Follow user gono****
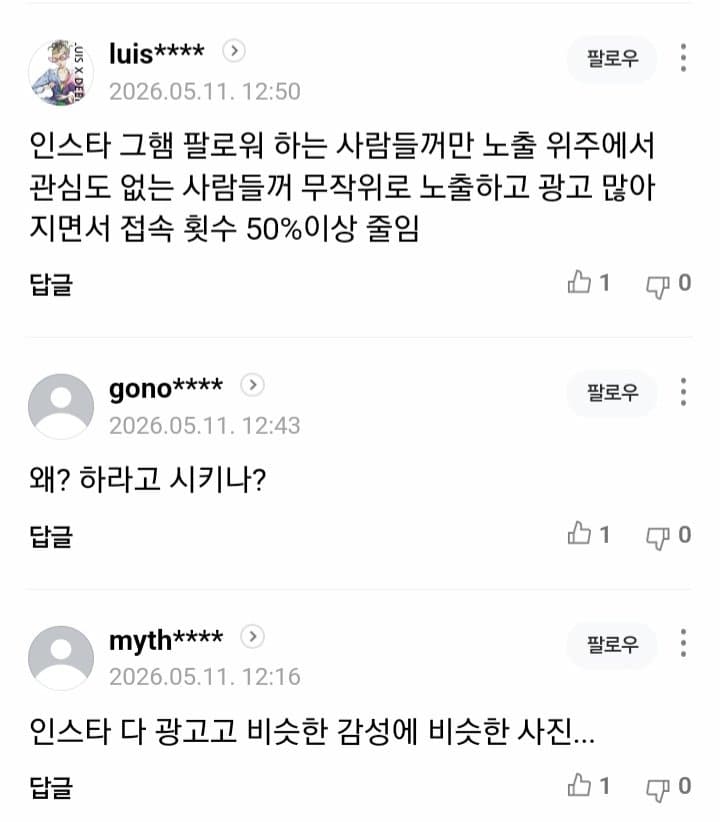 point(611,393)
